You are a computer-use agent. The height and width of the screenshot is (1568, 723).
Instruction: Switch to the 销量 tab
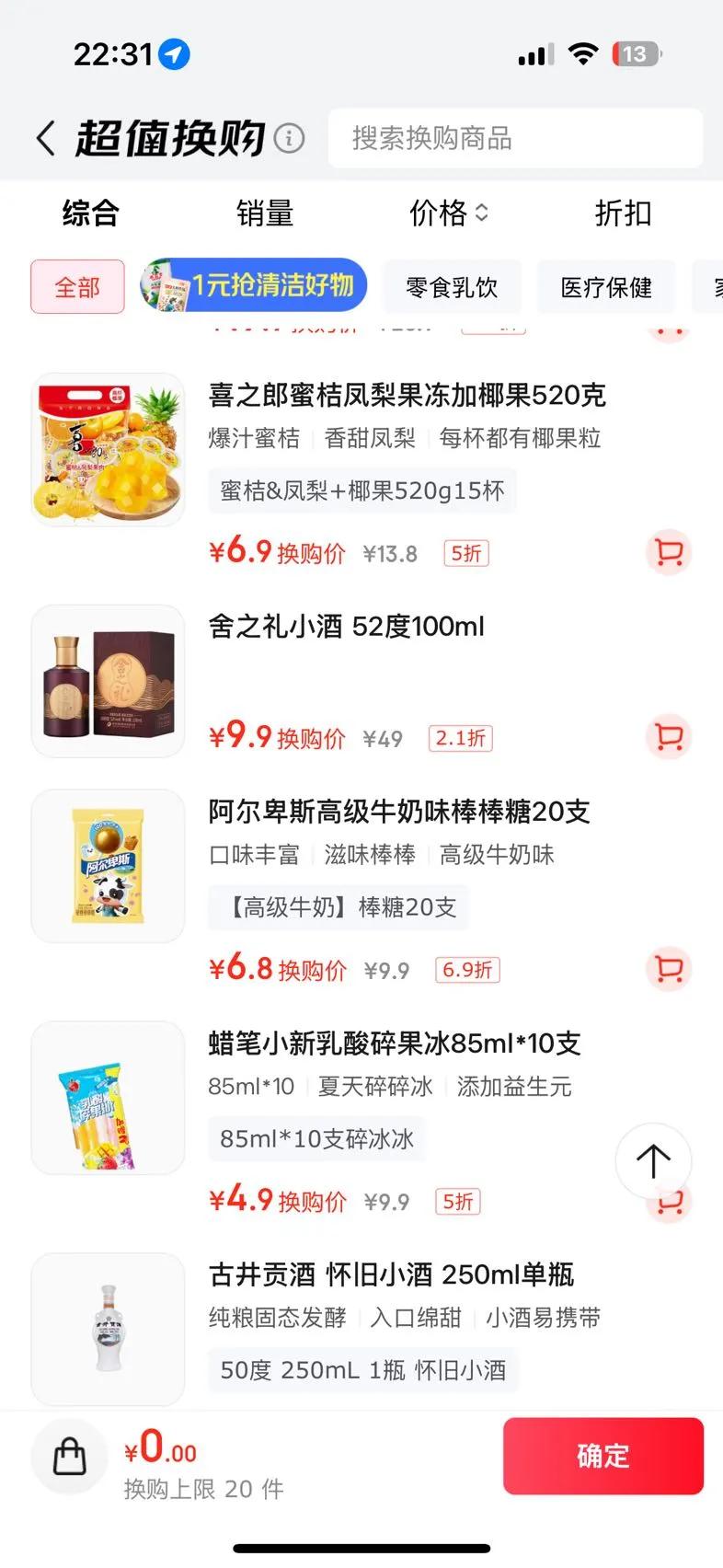265,213
